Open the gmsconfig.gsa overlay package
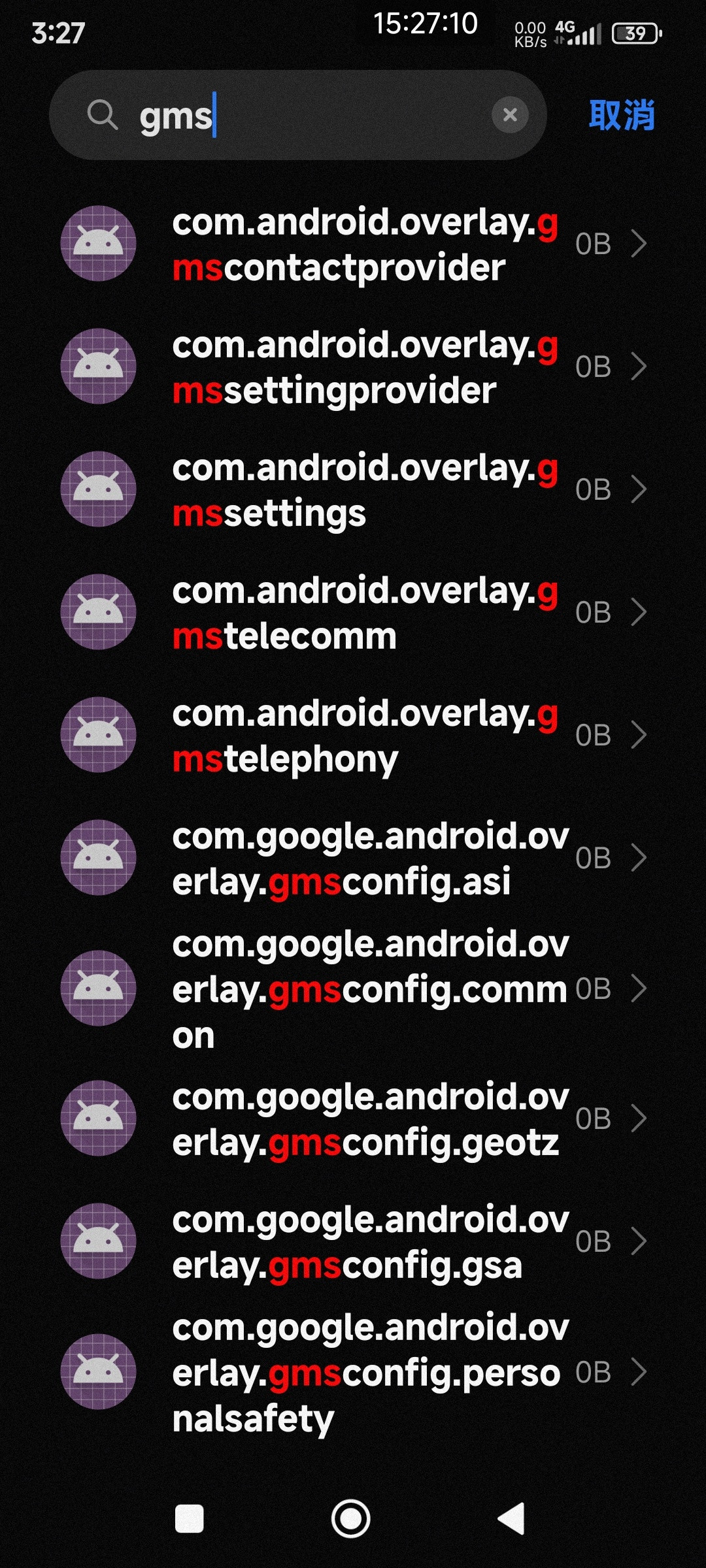Screen dimensions: 706x1568 click(x=353, y=1242)
